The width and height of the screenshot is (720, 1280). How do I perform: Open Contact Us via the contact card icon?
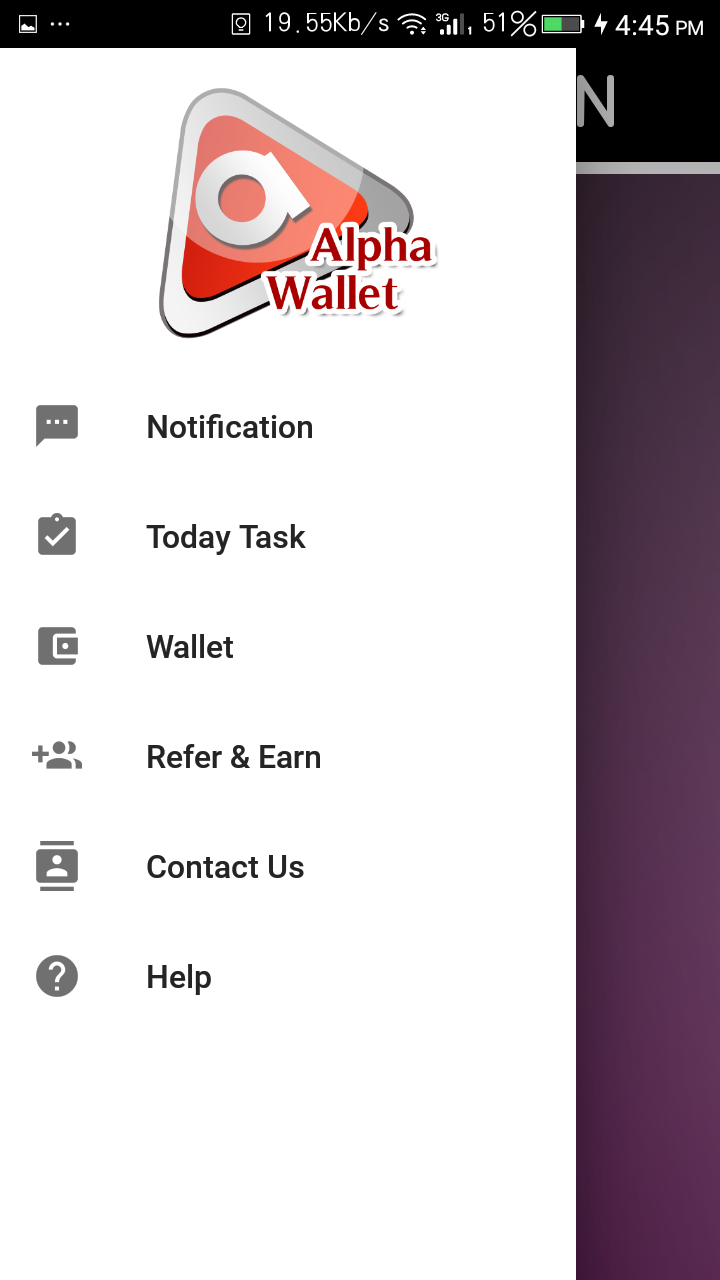(56, 866)
